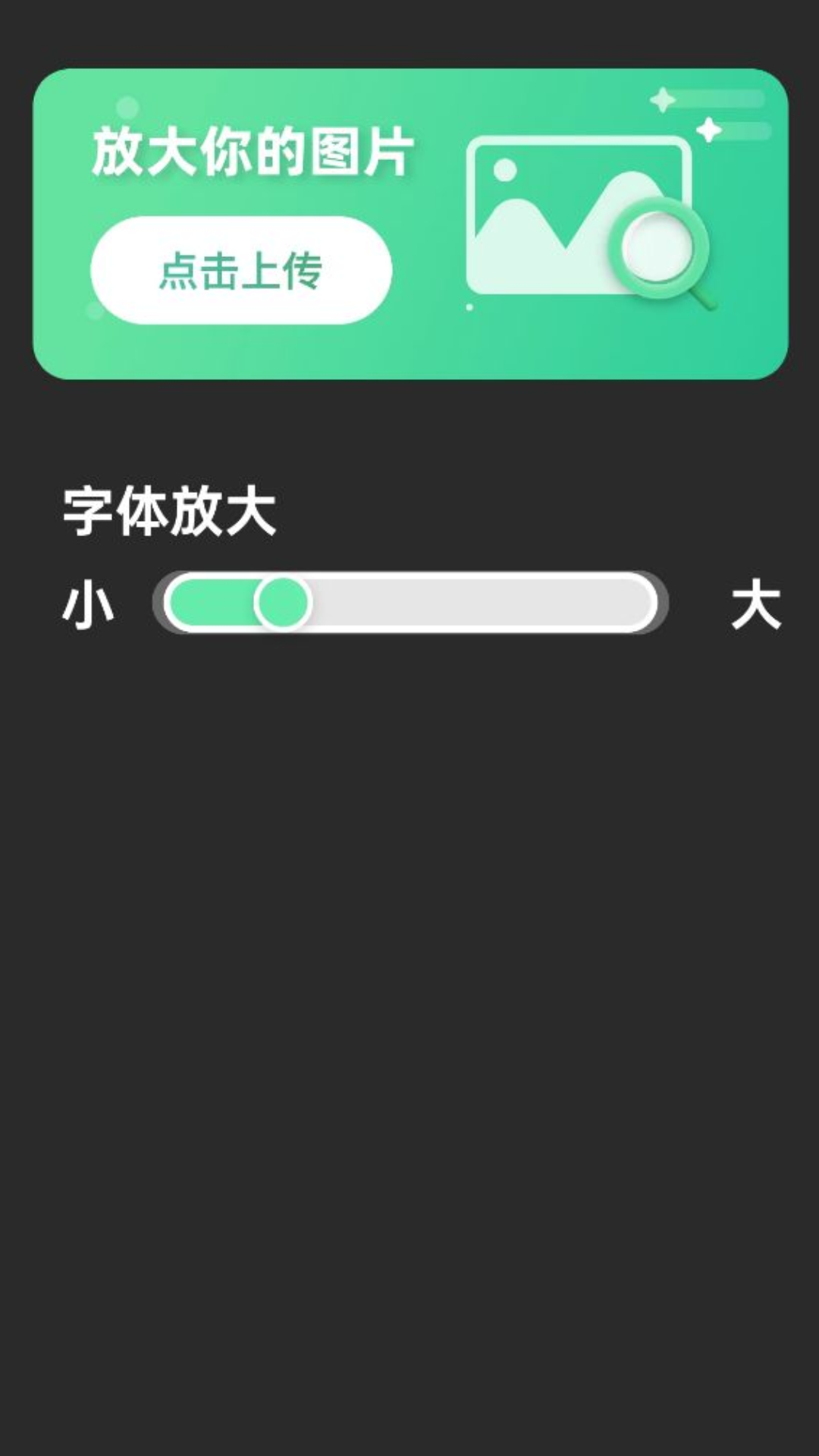Tap the 点击上传 upload button
The width and height of the screenshot is (819, 1456).
pos(241,271)
